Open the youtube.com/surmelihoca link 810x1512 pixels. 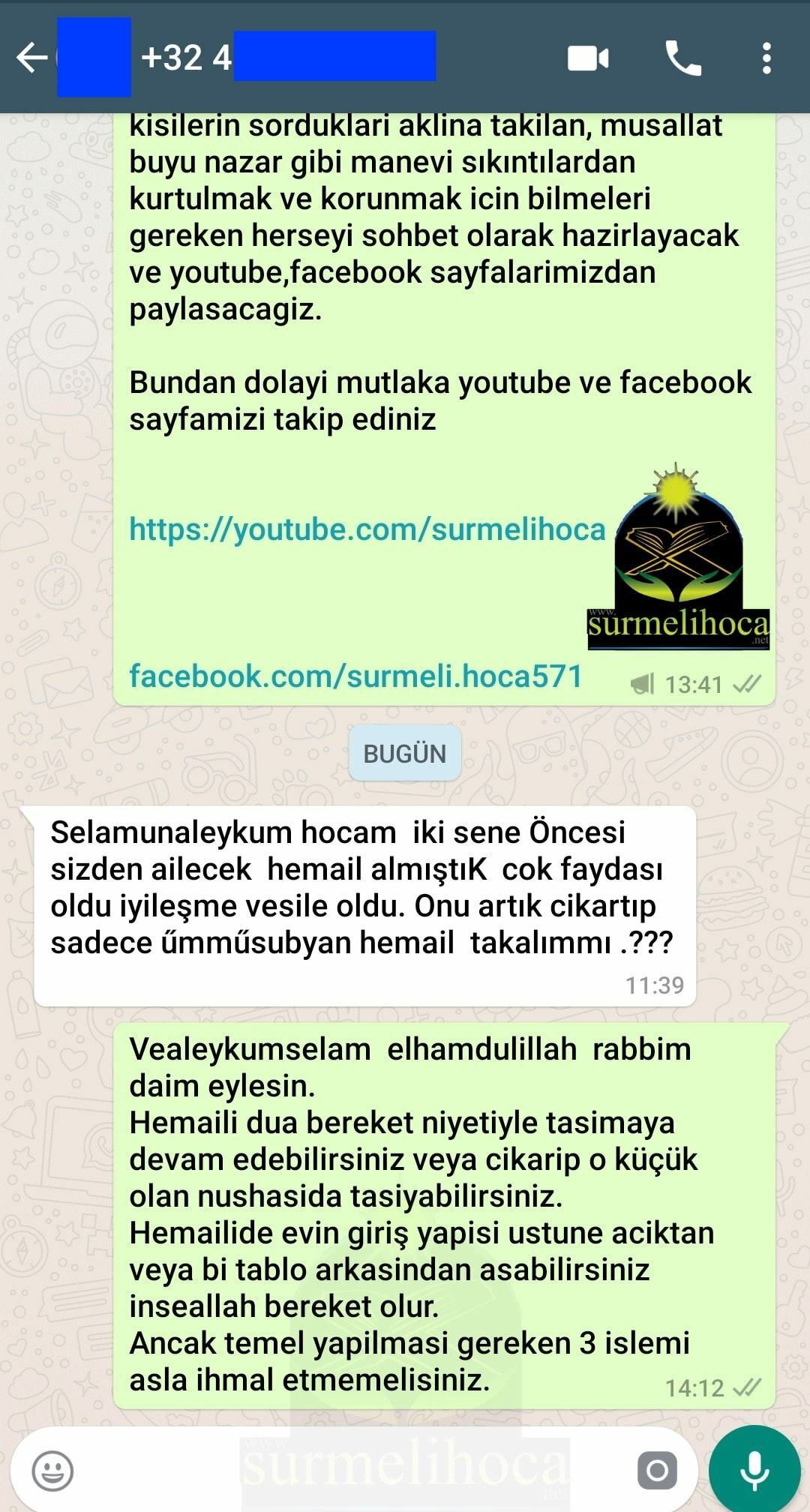367,529
